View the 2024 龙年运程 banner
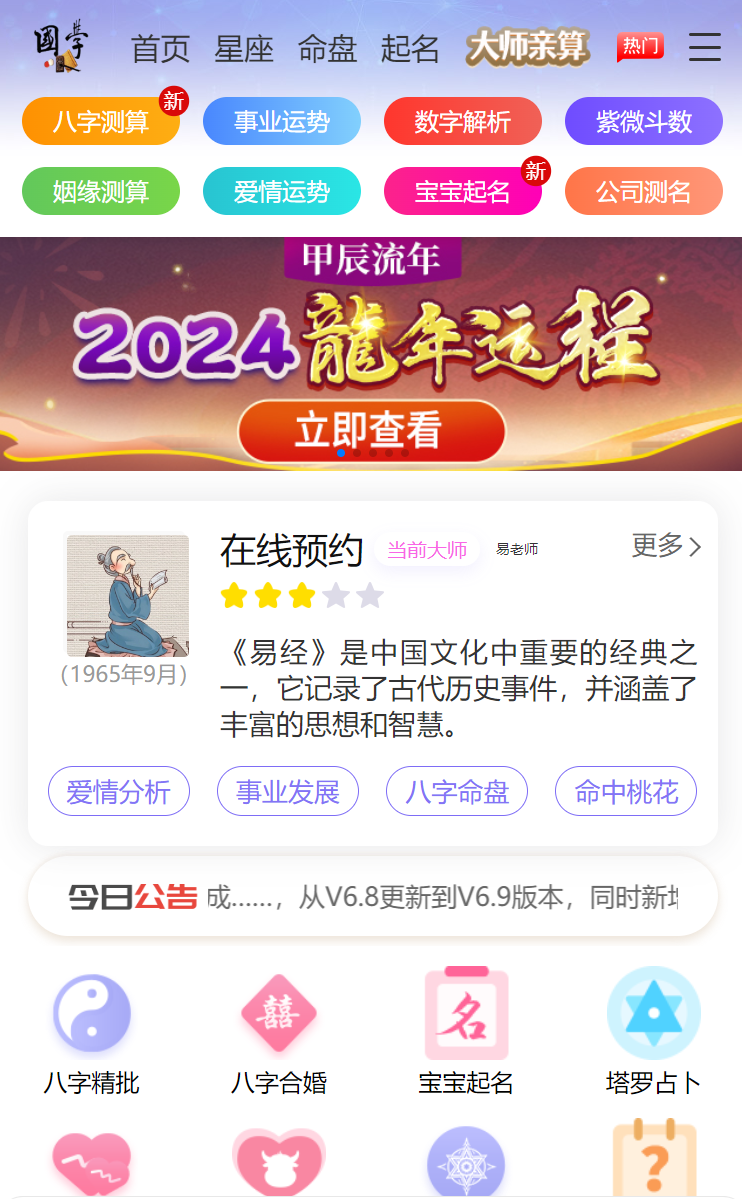 pos(371,353)
